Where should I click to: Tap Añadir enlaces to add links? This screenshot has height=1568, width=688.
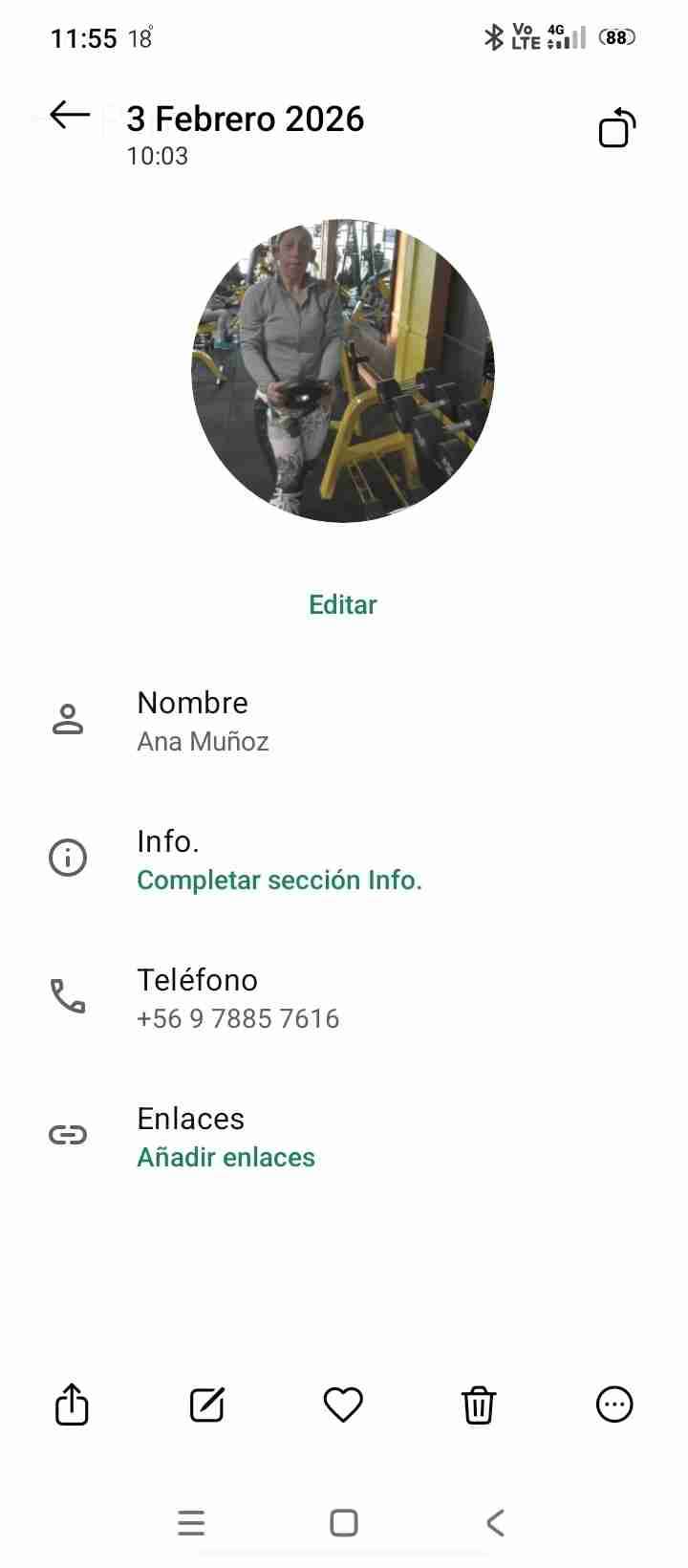tap(226, 1157)
